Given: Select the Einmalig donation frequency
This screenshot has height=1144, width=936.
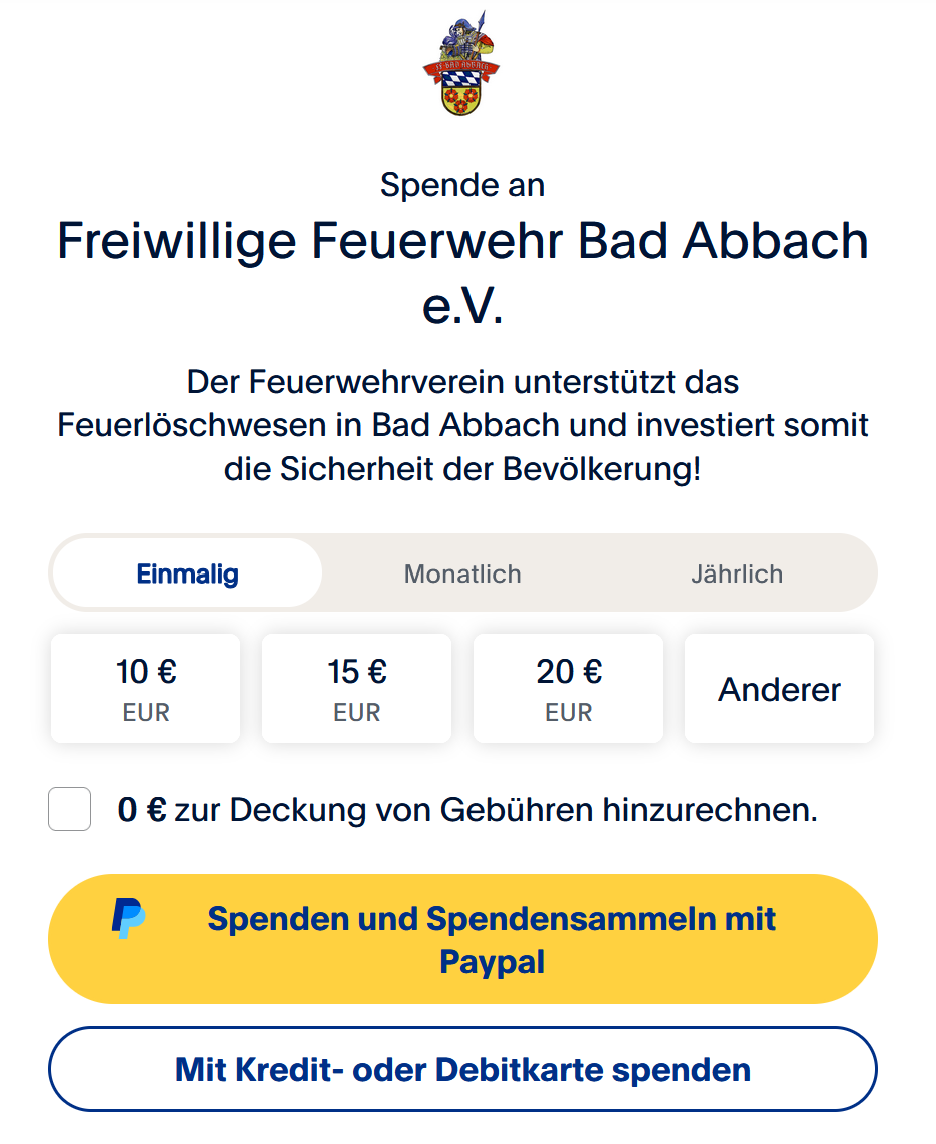Looking at the screenshot, I should [x=187, y=574].
